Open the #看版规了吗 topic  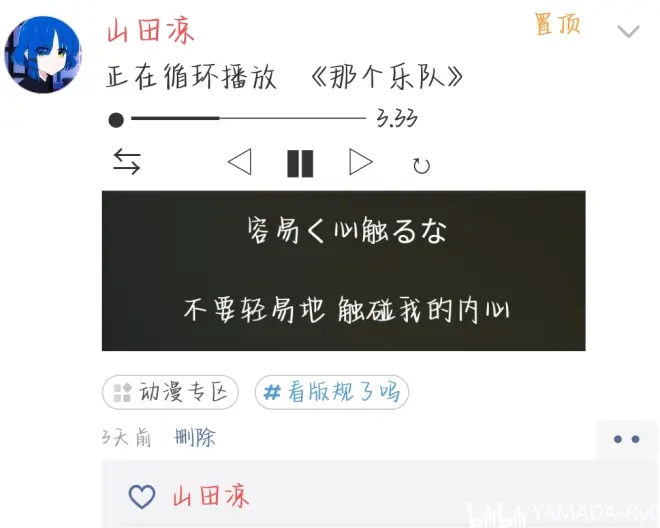point(332,392)
